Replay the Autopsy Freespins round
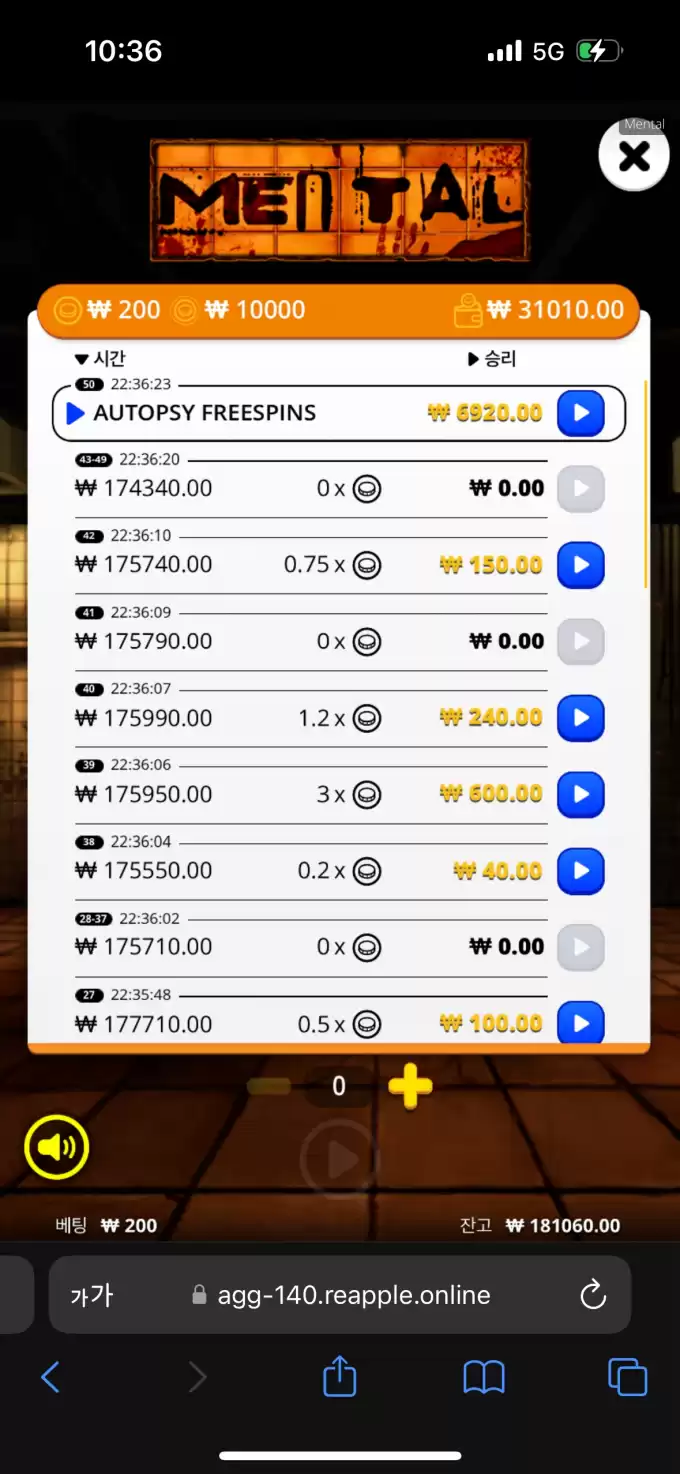The height and width of the screenshot is (1474, 680). coord(580,413)
